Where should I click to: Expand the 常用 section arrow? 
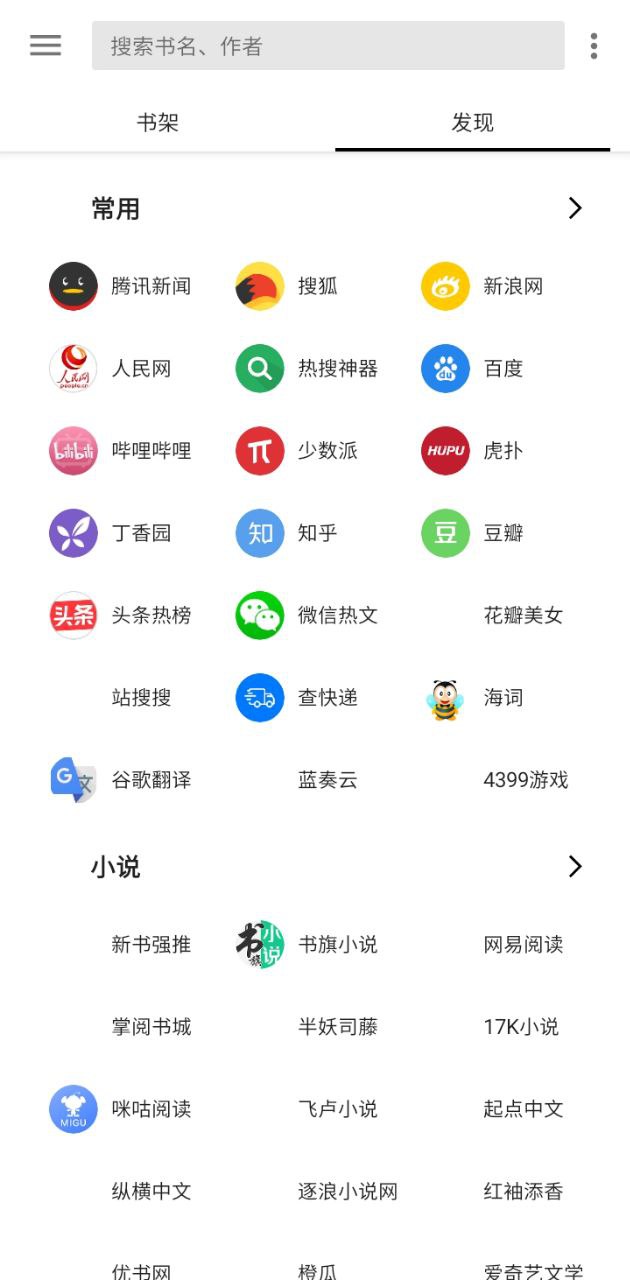click(x=575, y=208)
